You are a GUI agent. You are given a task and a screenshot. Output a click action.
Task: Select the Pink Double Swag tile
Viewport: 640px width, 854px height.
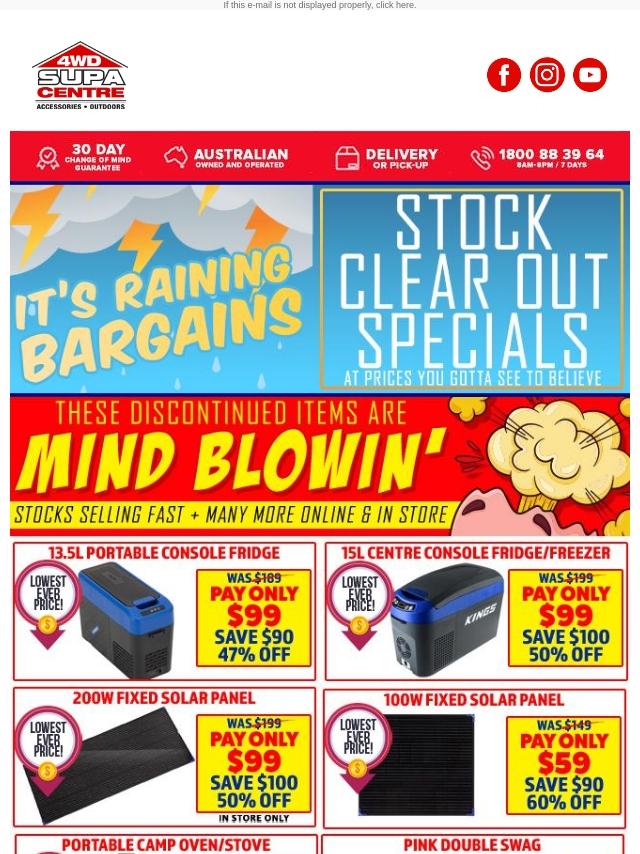pyautogui.click(x=476, y=845)
